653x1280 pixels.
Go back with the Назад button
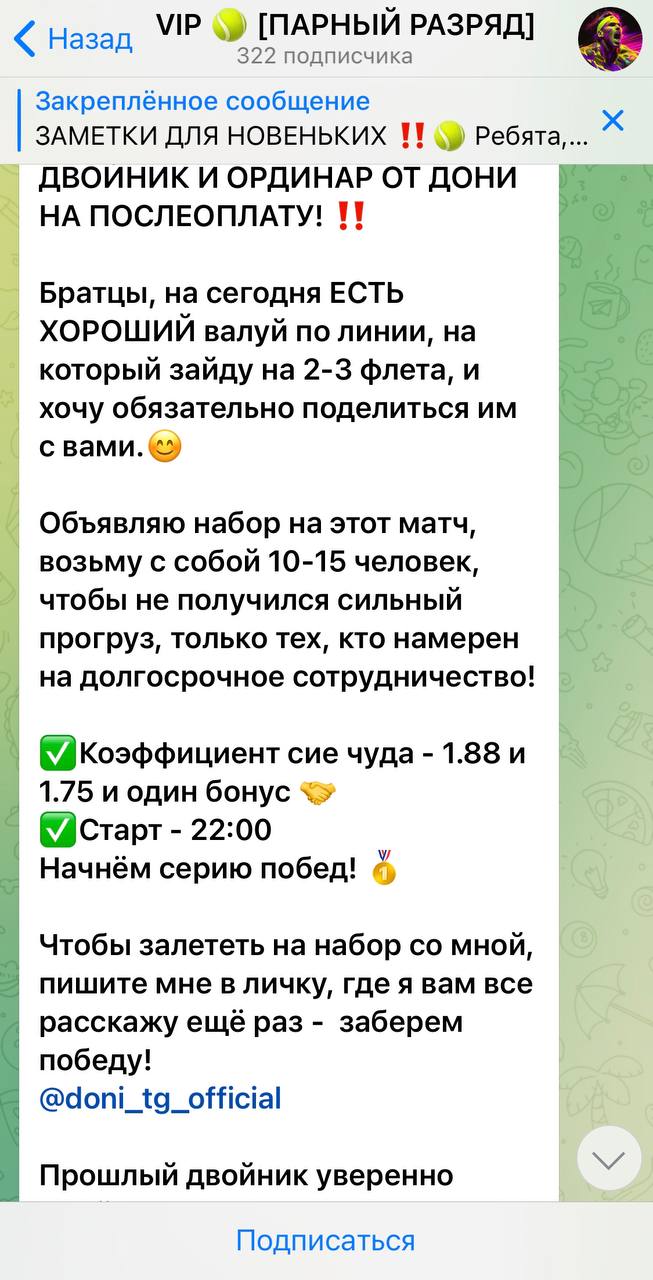point(73,39)
